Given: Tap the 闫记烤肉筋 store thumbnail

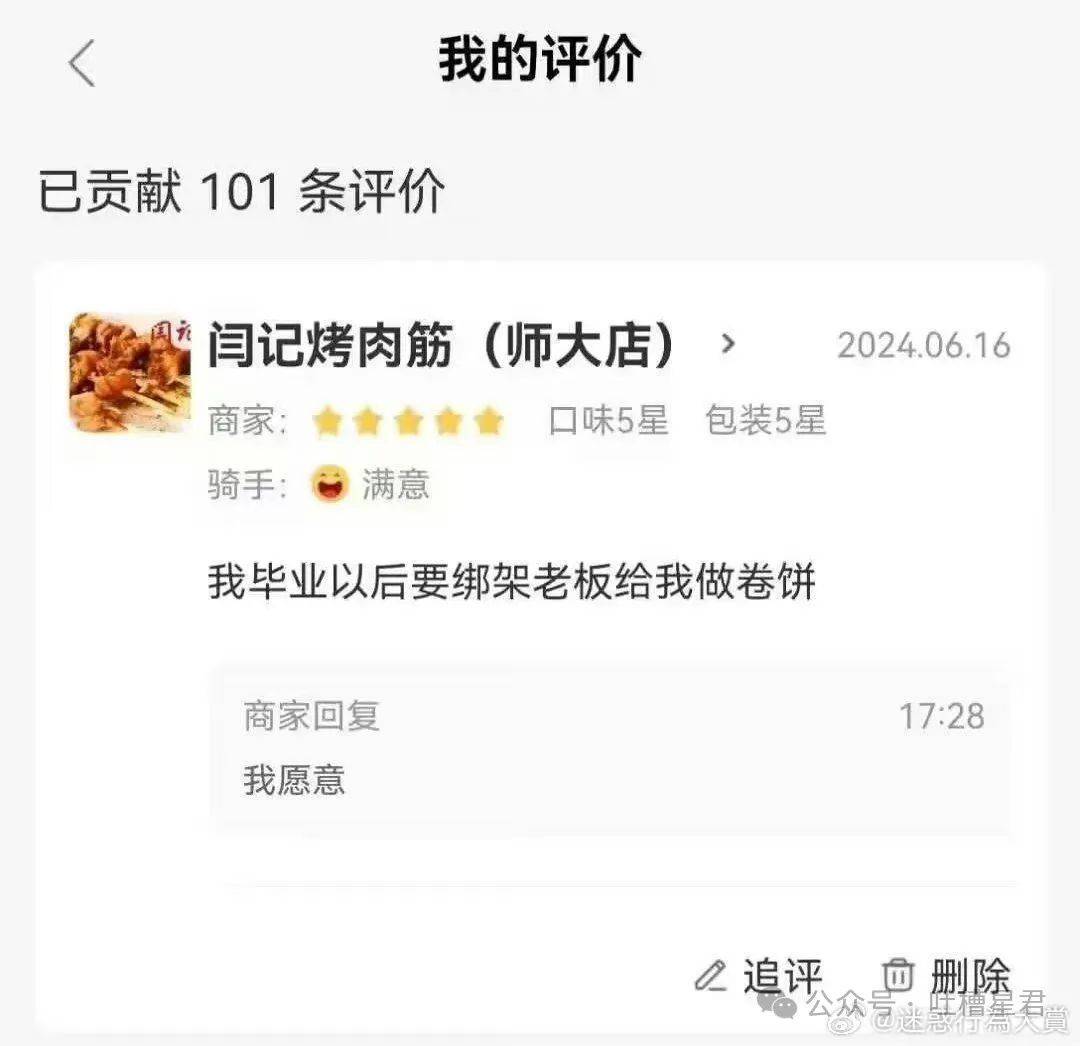Looking at the screenshot, I should pos(129,372).
